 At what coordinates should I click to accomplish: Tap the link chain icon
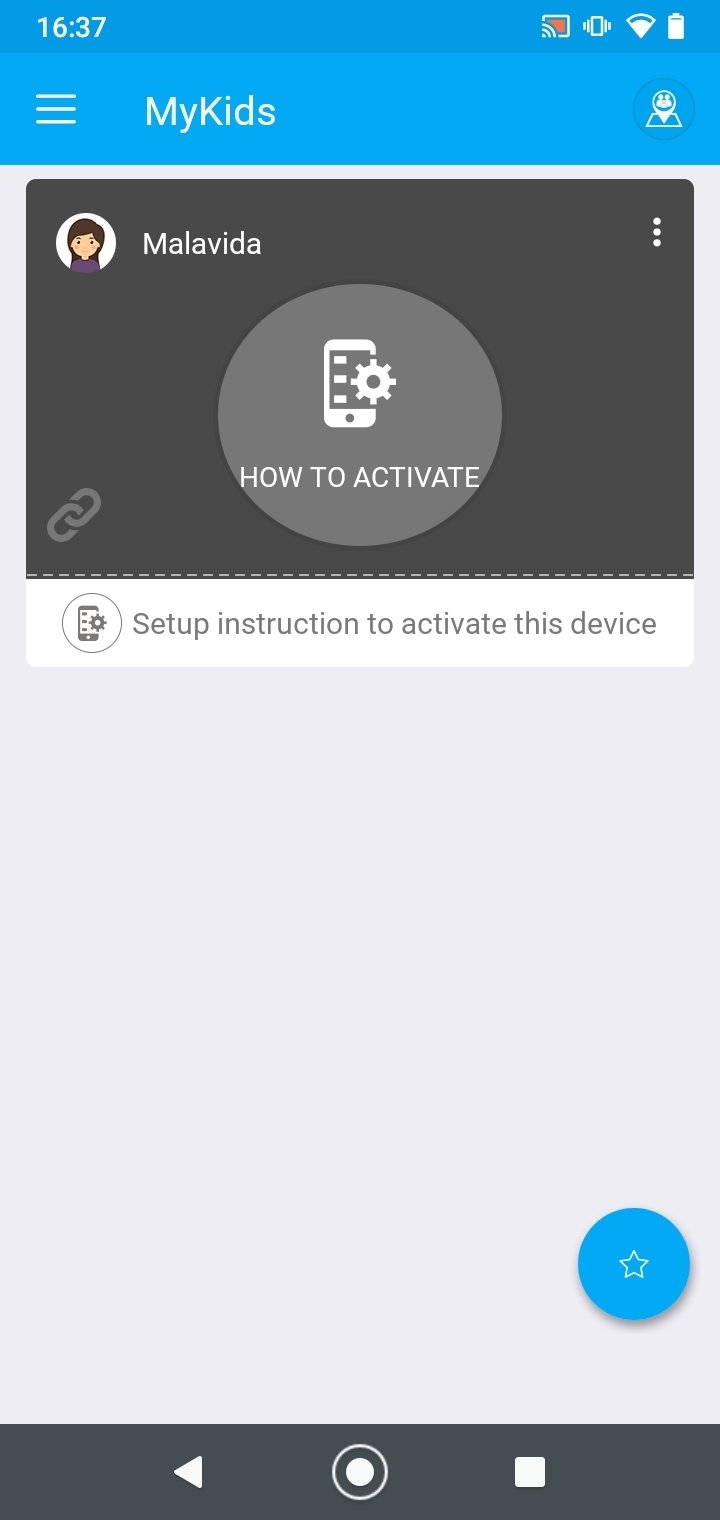tap(75, 515)
